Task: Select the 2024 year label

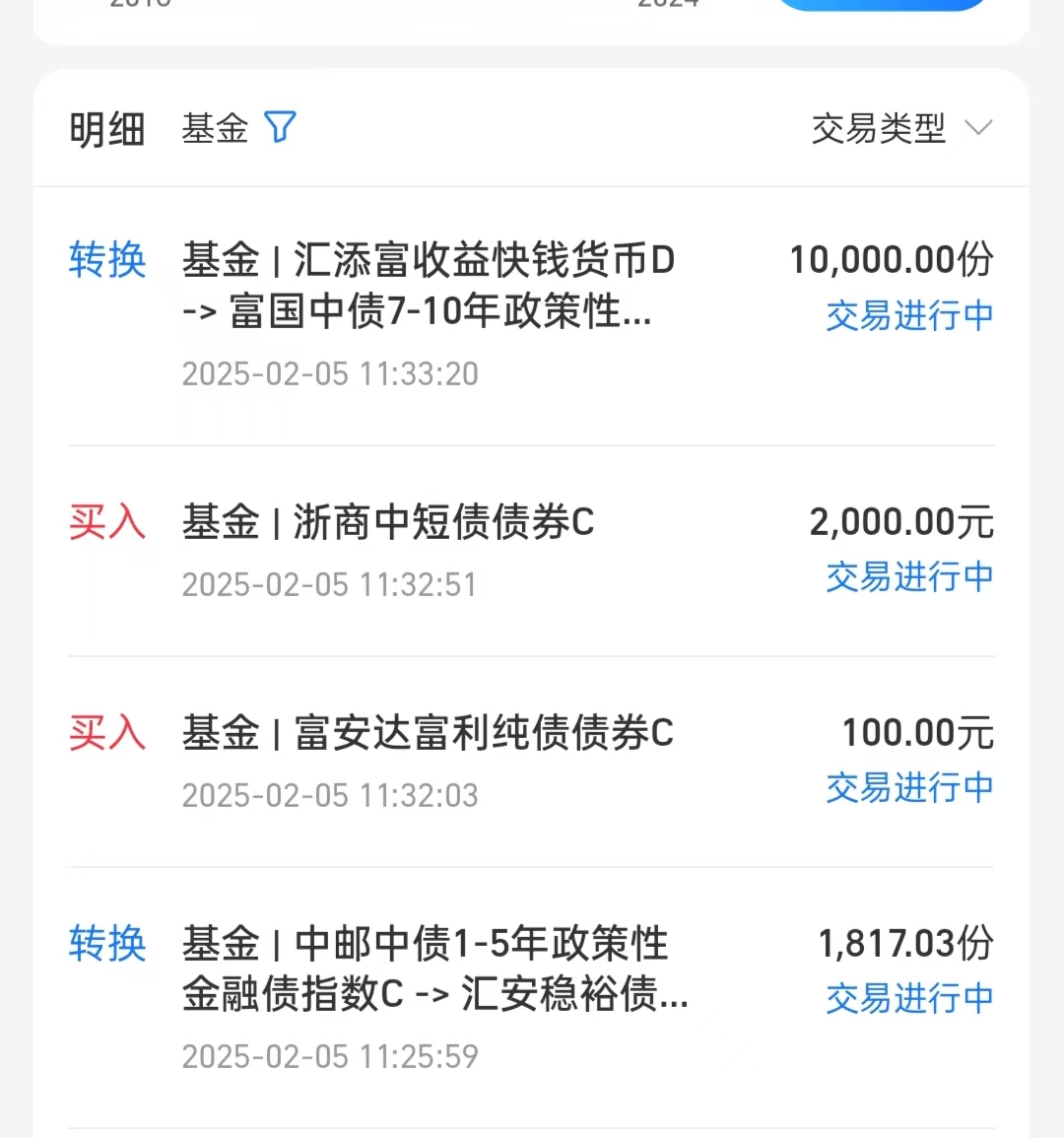Action: click(x=668, y=5)
